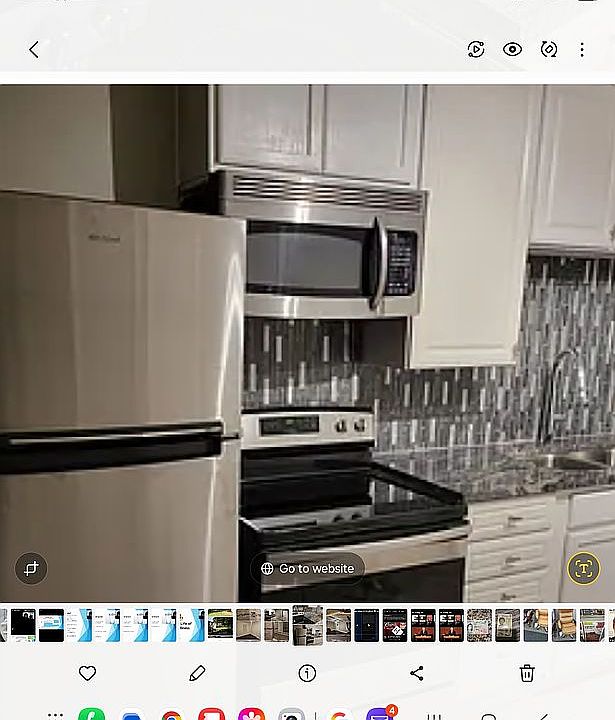
Task: Open the three-dot overflow menu
Action: (x=582, y=49)
